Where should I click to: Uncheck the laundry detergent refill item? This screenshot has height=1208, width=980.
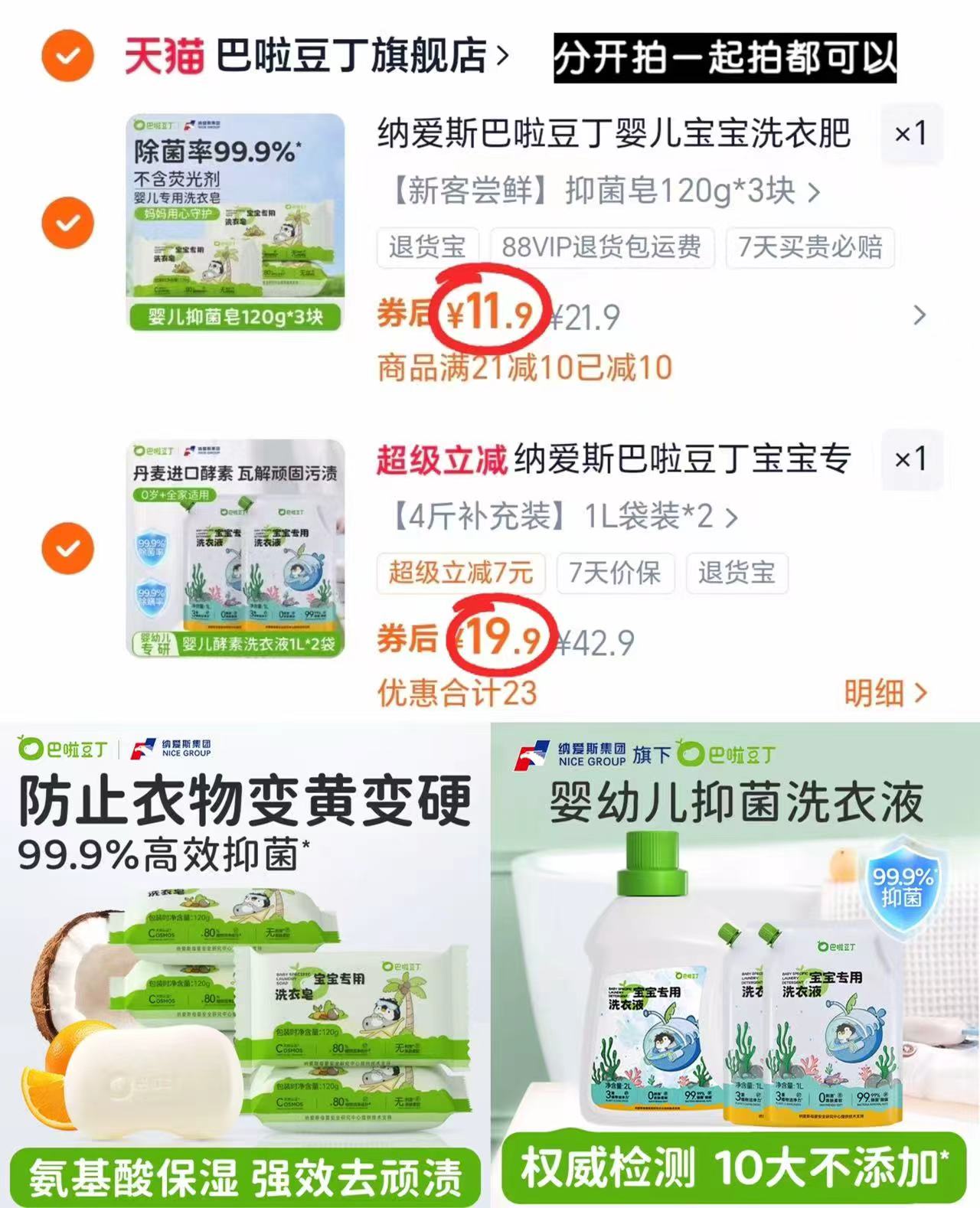[x=69, y=547]
